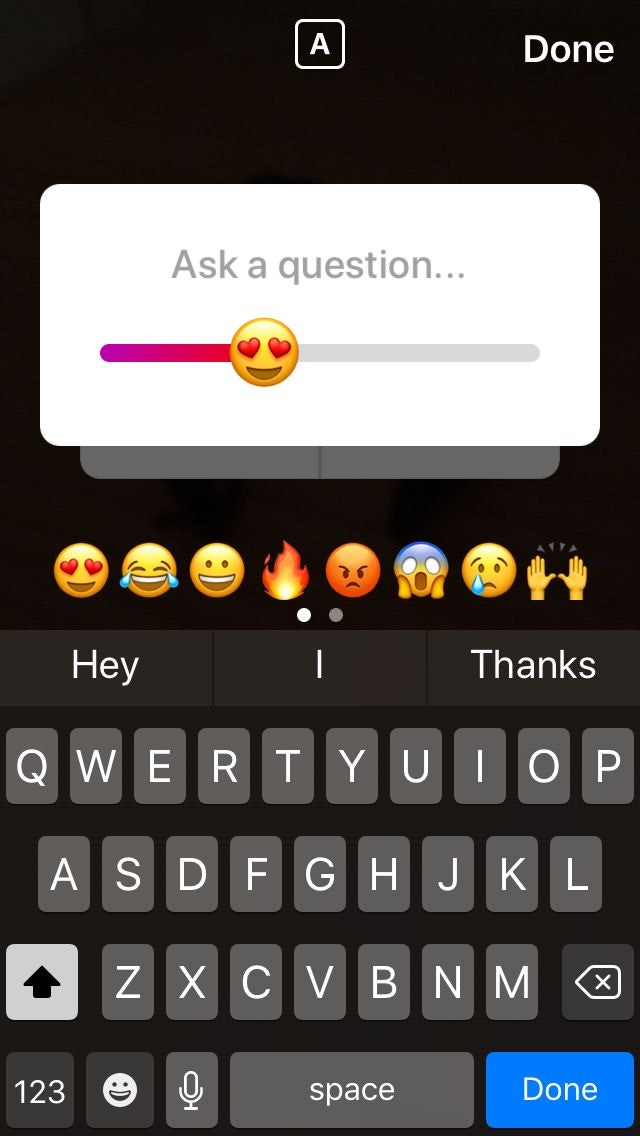Switch to the 123 numeric keyboard

pyautogui.click(x=40, y=1090)
